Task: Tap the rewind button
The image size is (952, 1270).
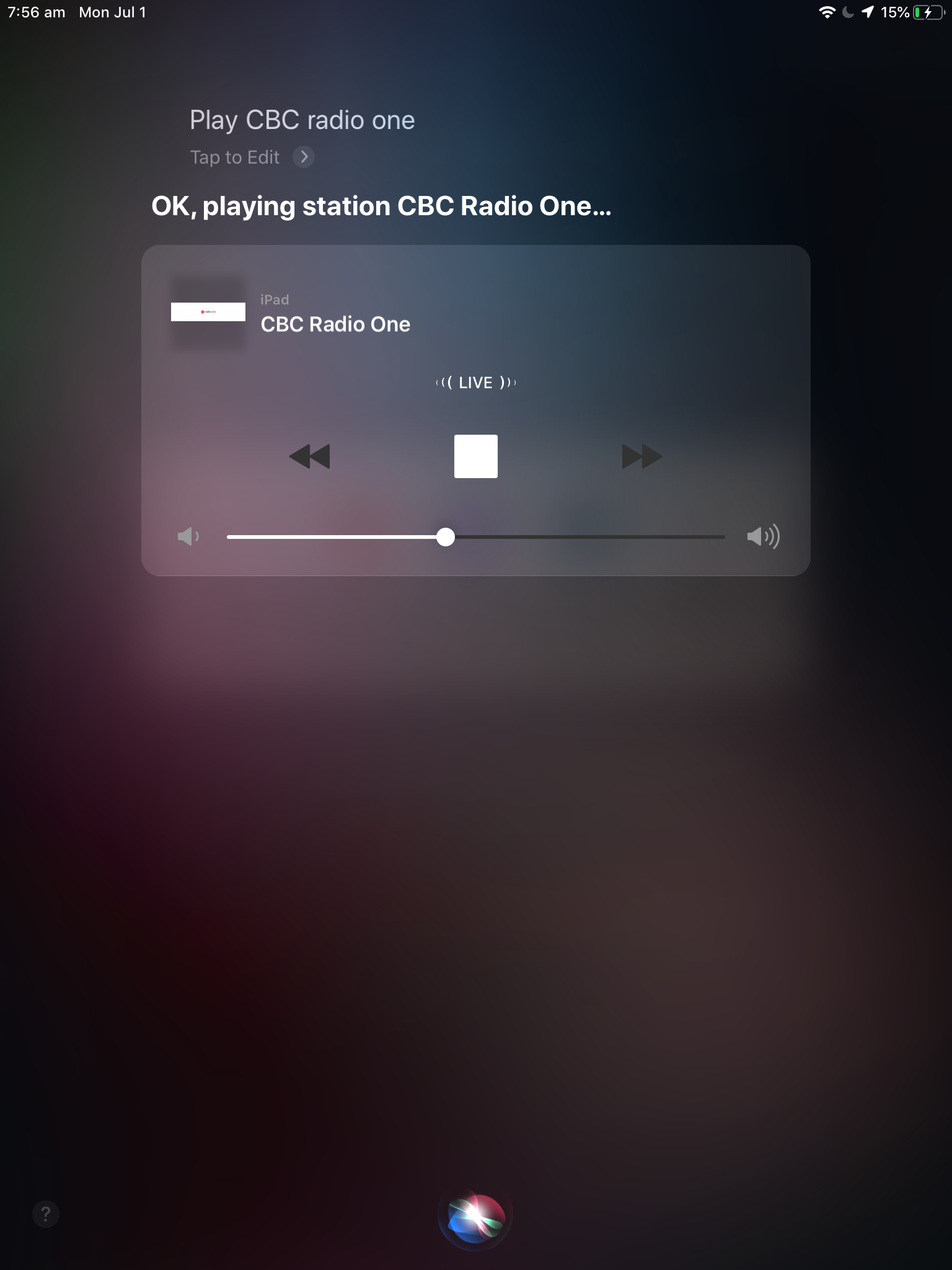Action: (x=309, y=456)
